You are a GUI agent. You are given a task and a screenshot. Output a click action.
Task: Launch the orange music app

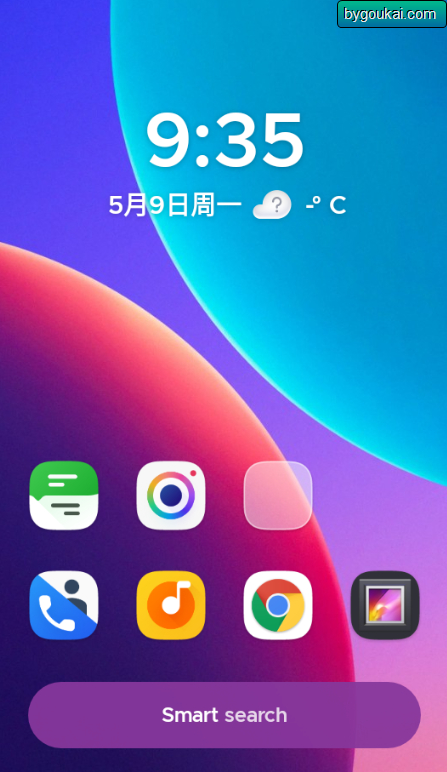click(x=171, y=605)
